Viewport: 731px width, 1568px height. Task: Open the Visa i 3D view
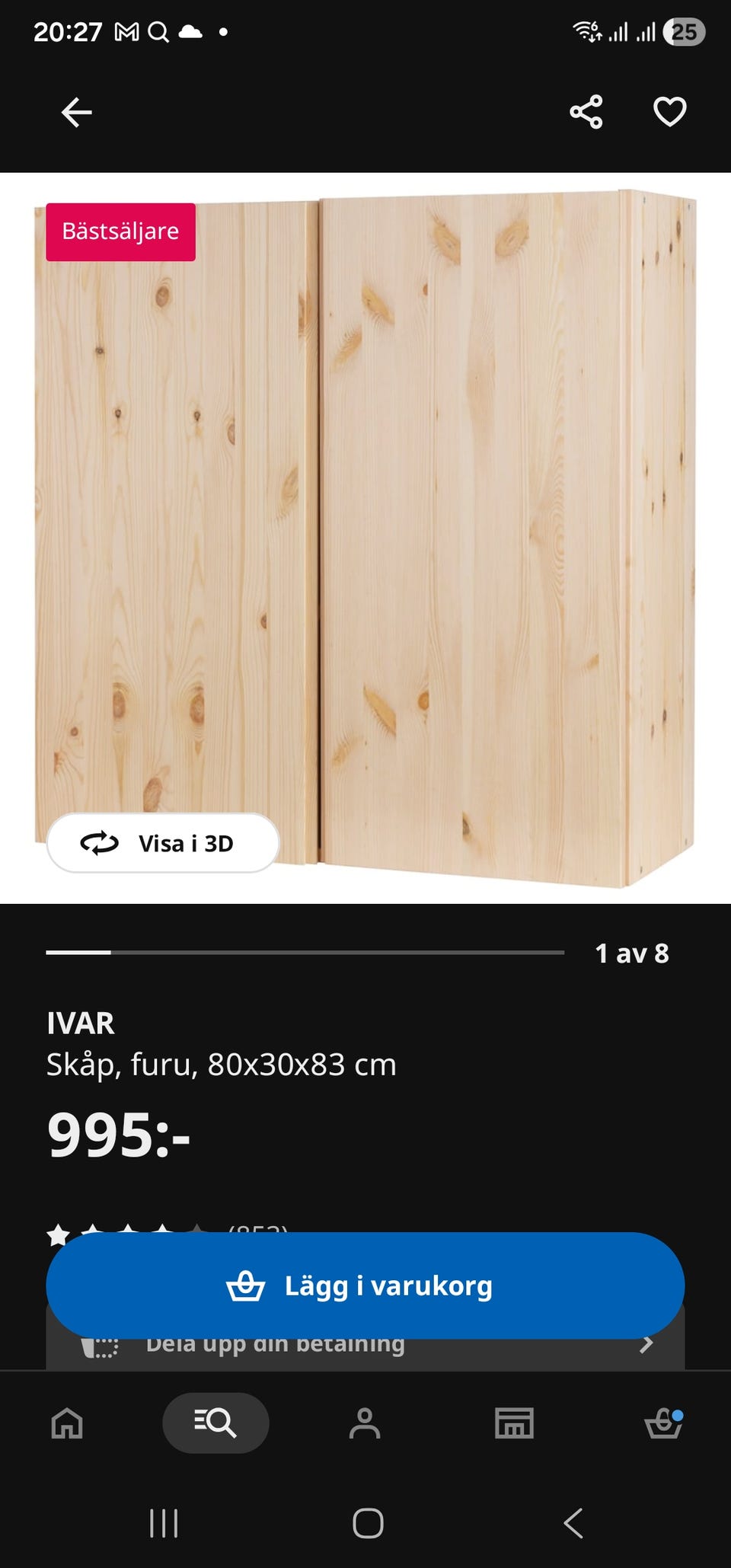click(163, 843)
